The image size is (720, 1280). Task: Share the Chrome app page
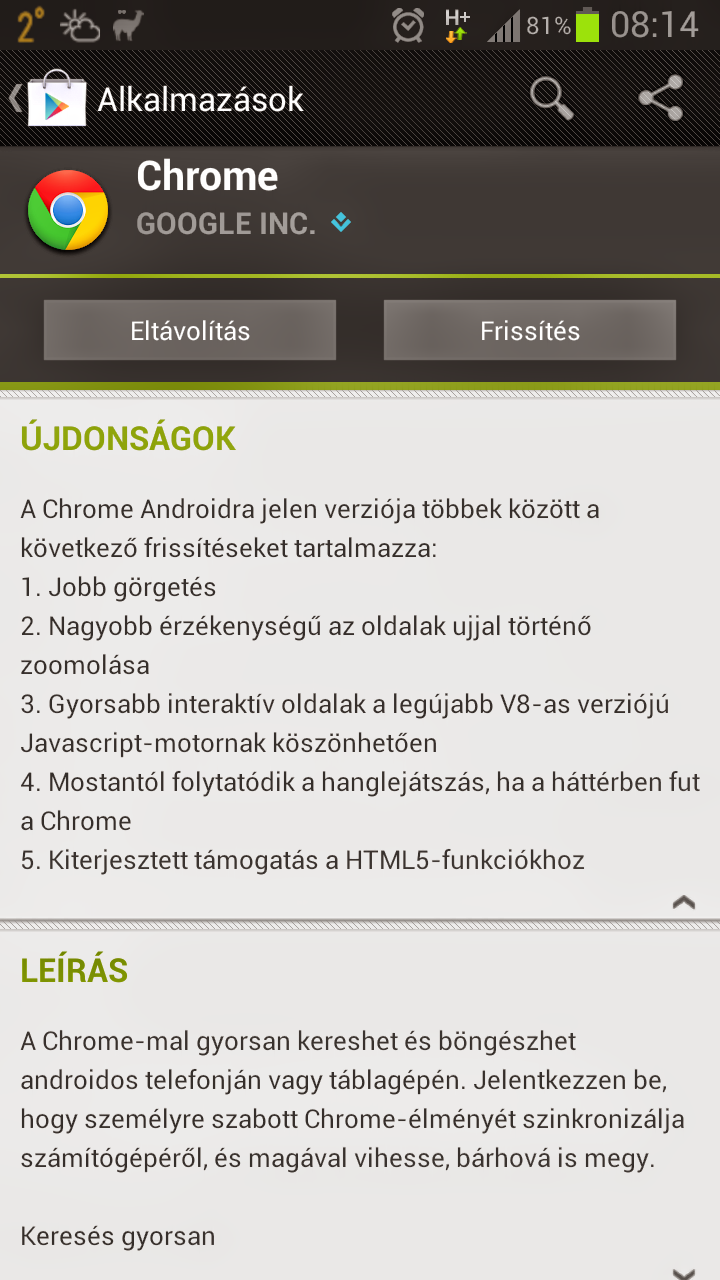point(661,98)
